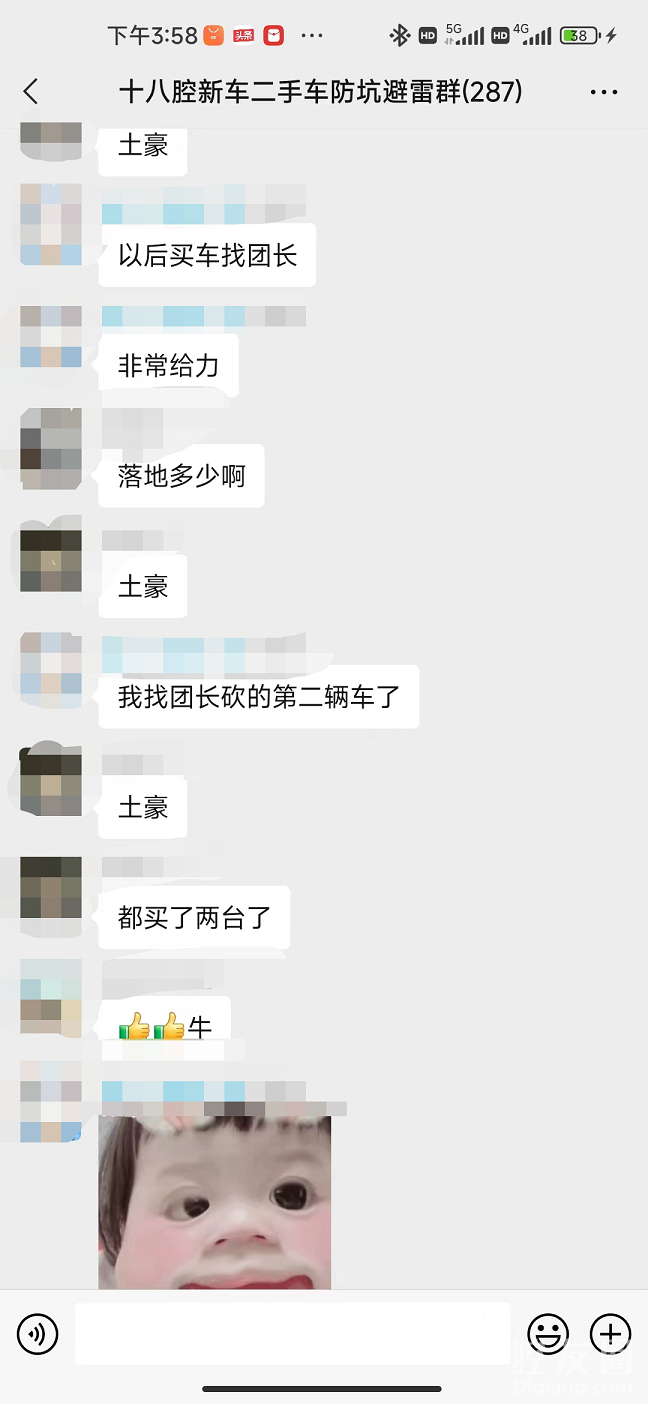Tap the message text field

tap(292, 1333)
